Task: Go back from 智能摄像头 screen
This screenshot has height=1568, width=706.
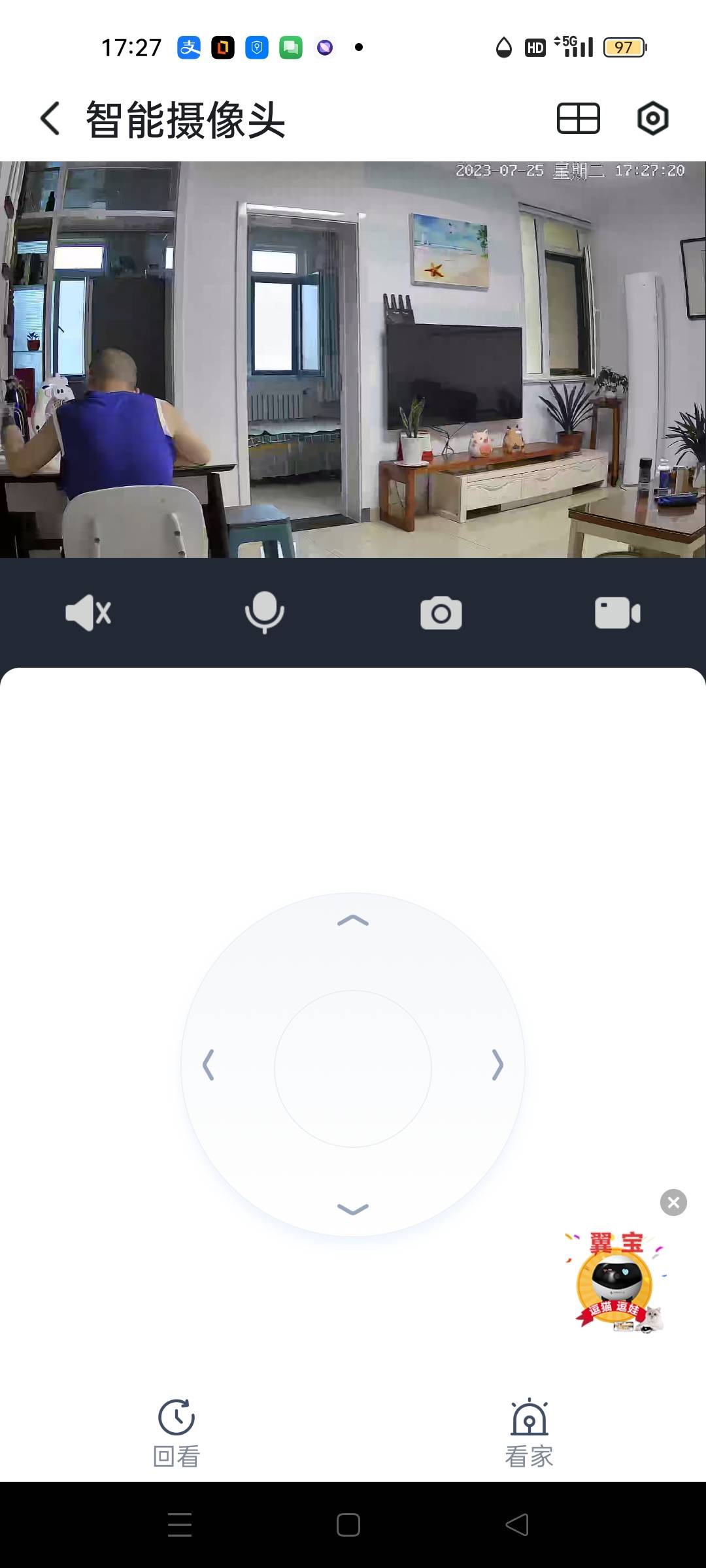Action: (x=50, y=119)
